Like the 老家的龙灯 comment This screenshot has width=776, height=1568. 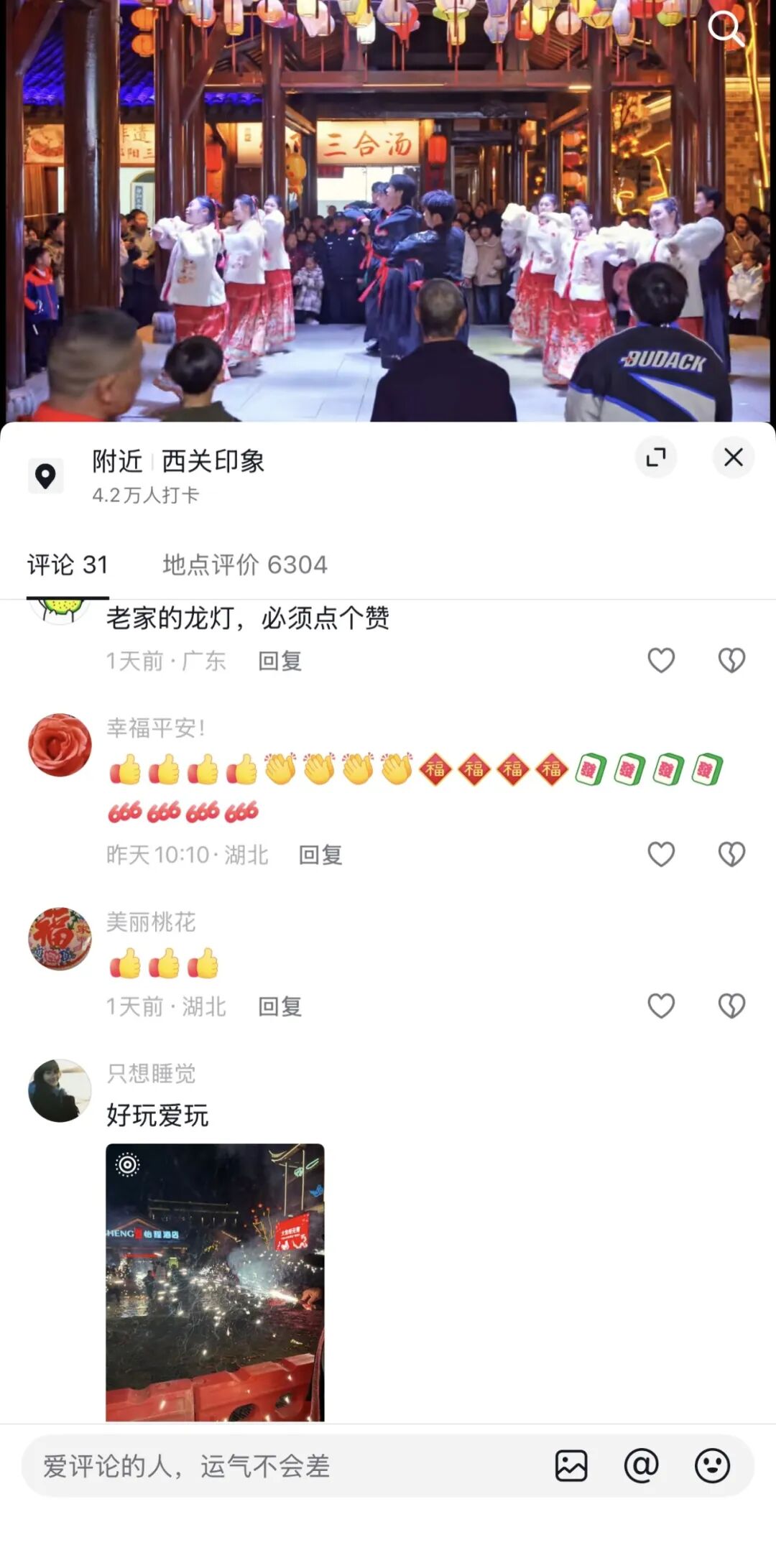[661, 660]
